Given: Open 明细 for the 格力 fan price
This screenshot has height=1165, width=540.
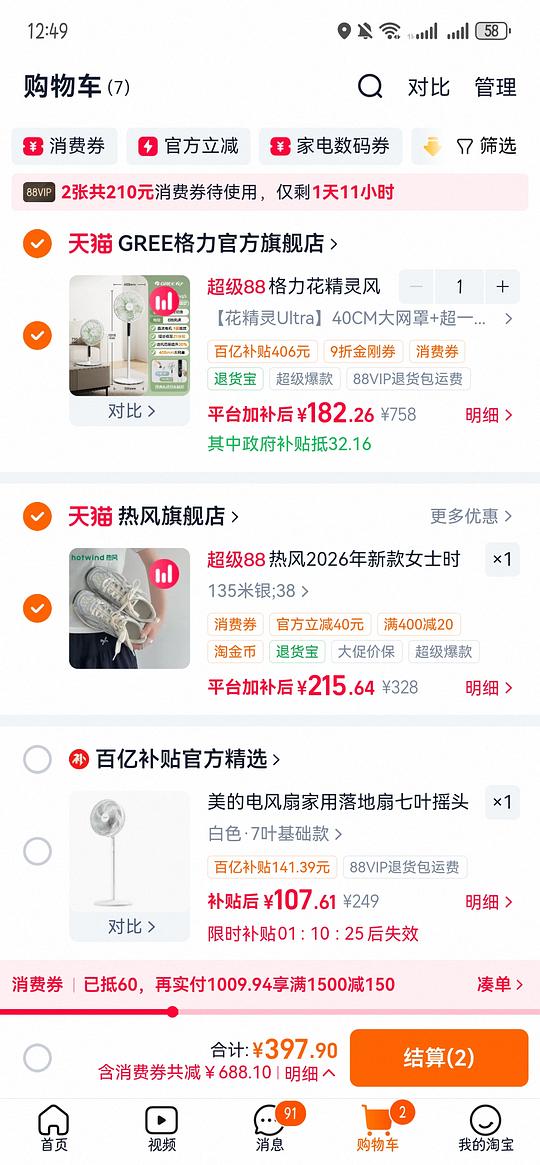Looking at the screenshot, I should [x=489, y=415].
